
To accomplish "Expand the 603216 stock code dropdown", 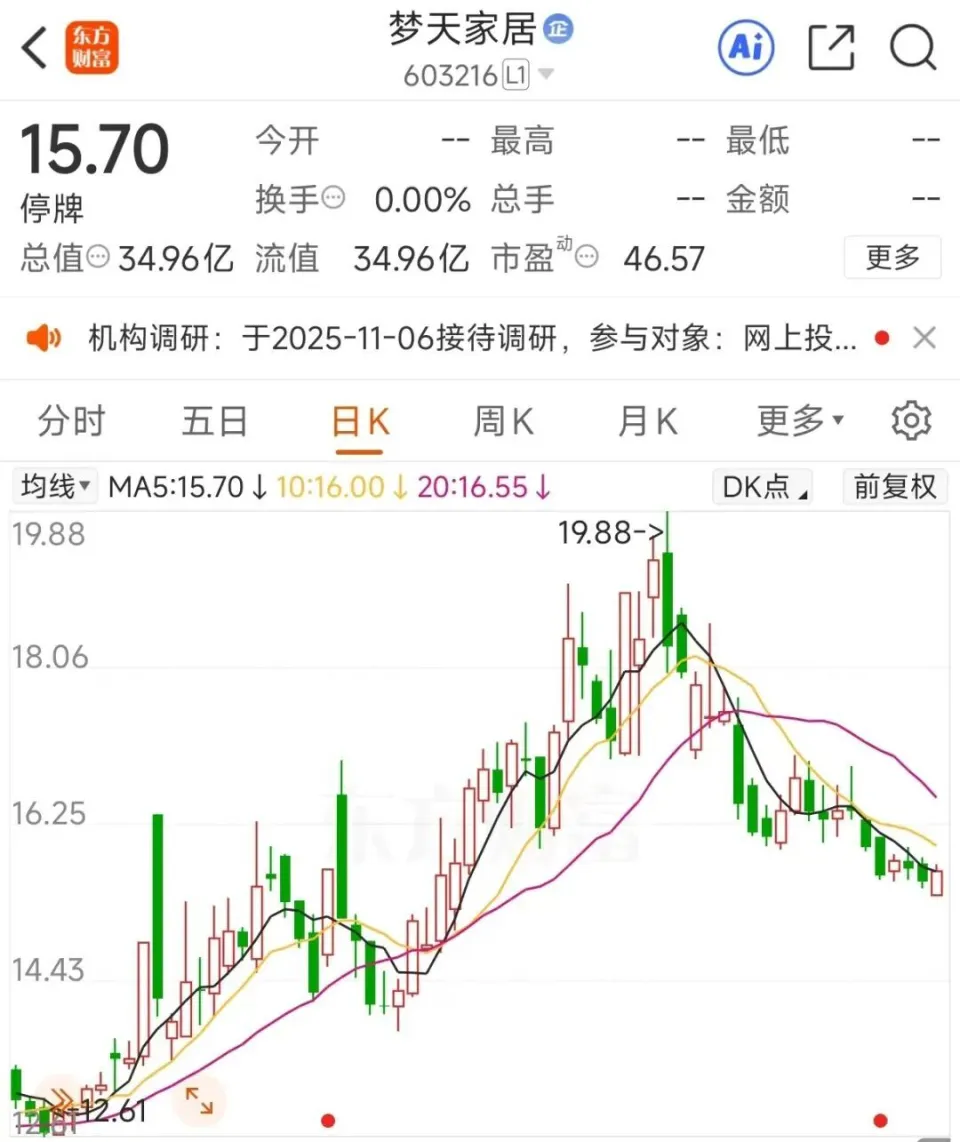I will click(x=546, y=75).
